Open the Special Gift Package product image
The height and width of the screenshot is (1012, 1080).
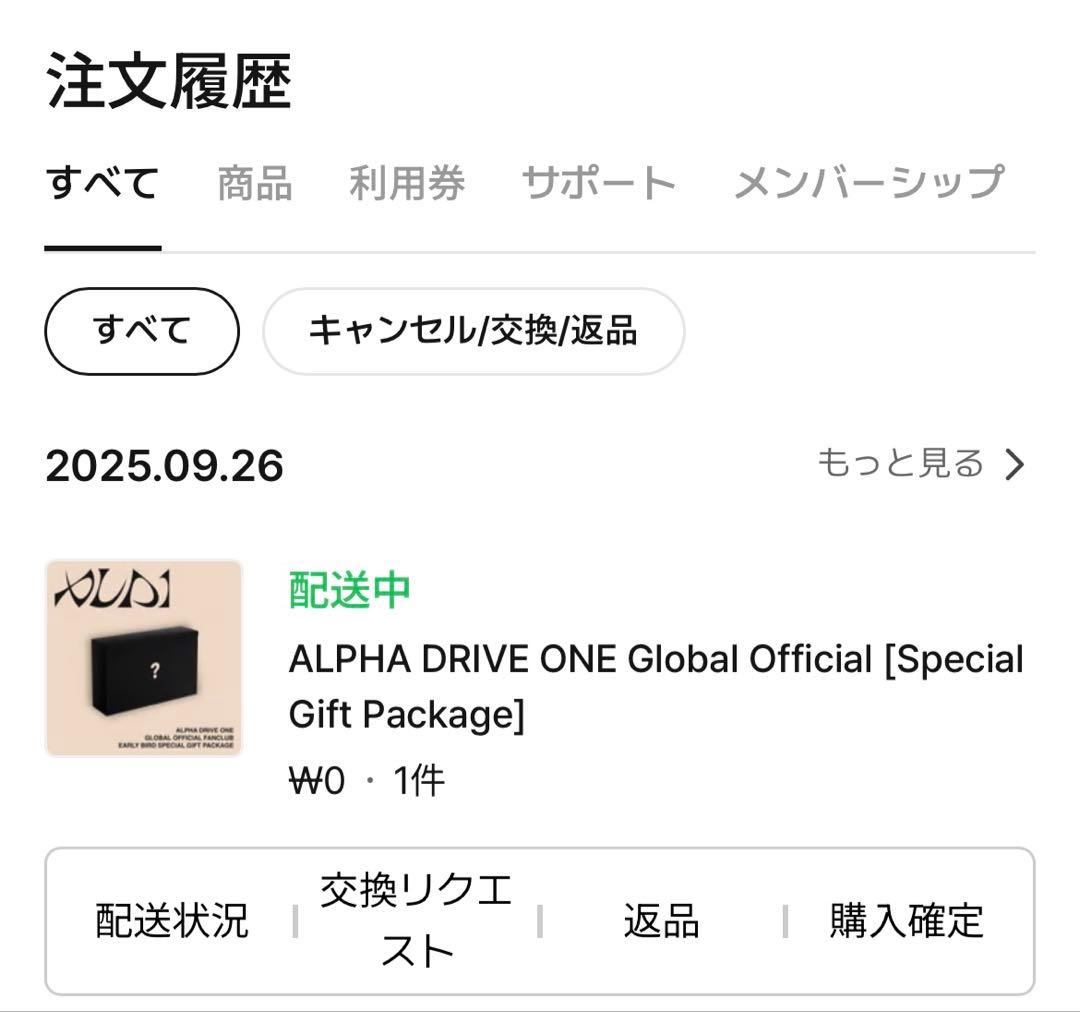coord(144,658)
